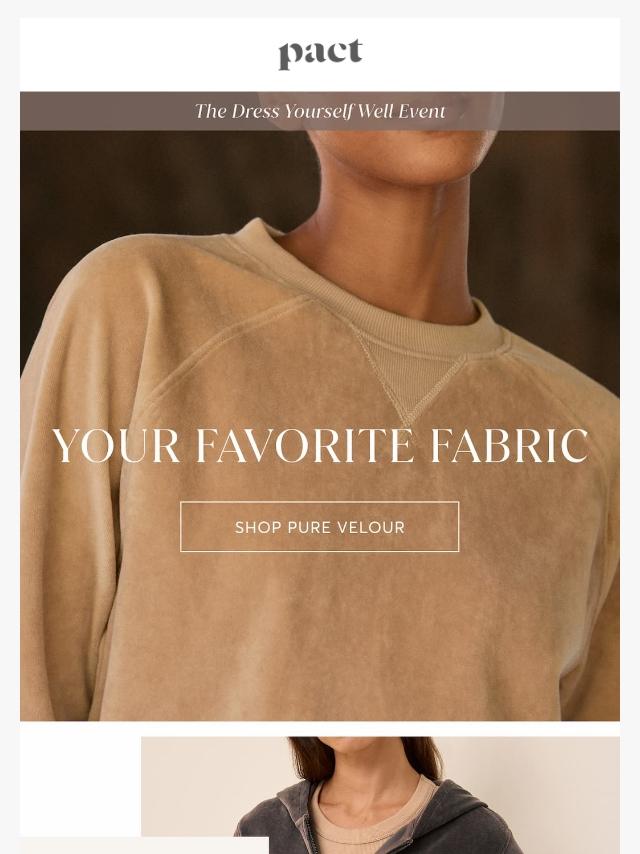
Task: Open The Dress Yourself Well Event banner
Action: [x=320, y=111]
